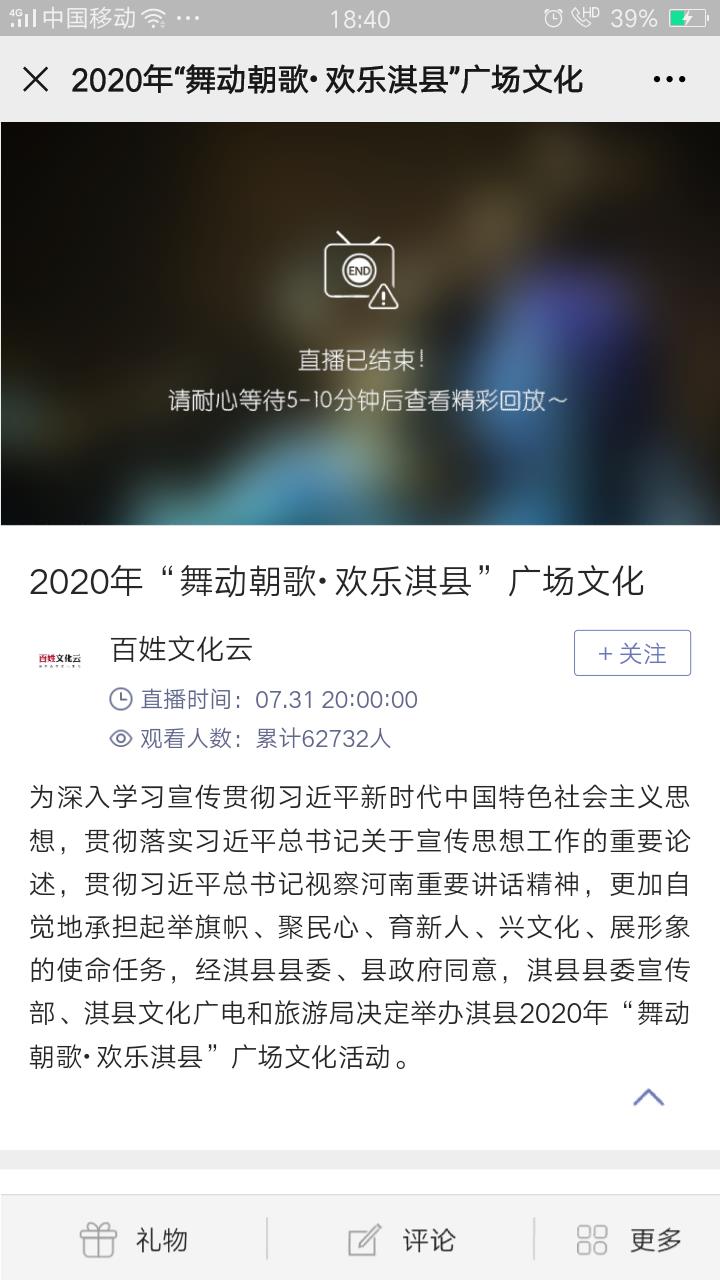Collapse the description with the up chevron
This screenshot has width=720, height=1280.
[x=648, y=1097]
